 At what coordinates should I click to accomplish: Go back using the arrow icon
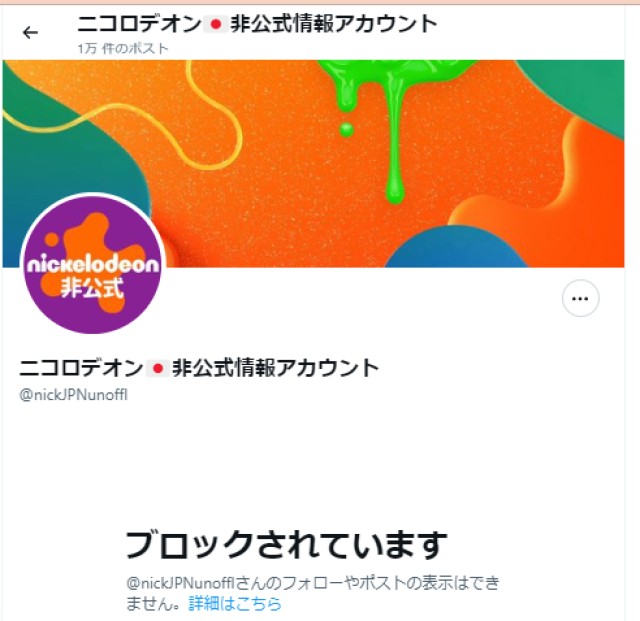[x=30, y=32]
